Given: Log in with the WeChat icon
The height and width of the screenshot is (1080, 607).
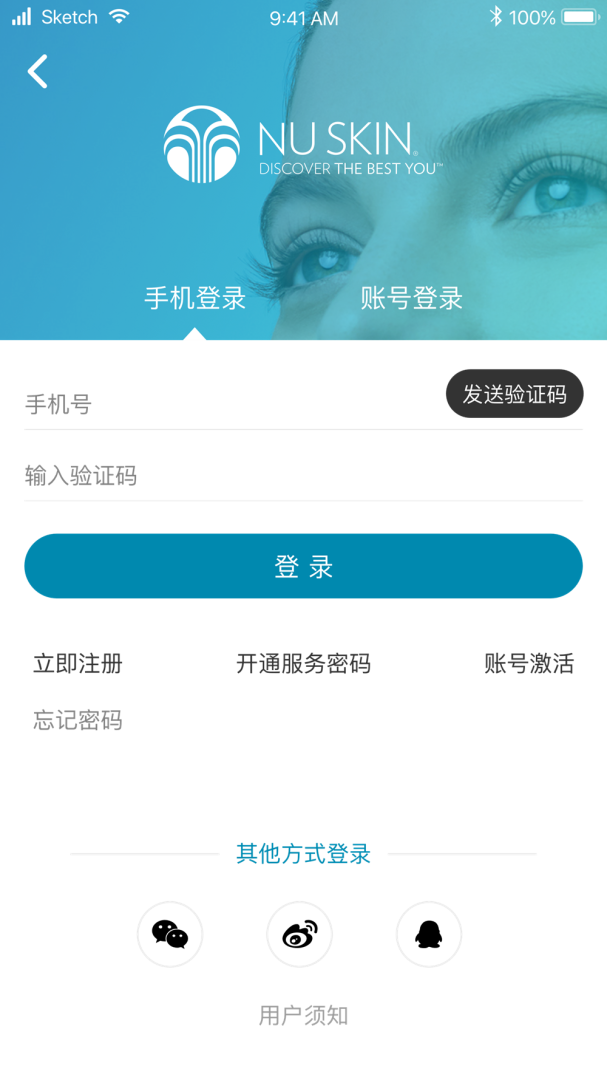Looking at the screenshot, I should click(170, 935).
